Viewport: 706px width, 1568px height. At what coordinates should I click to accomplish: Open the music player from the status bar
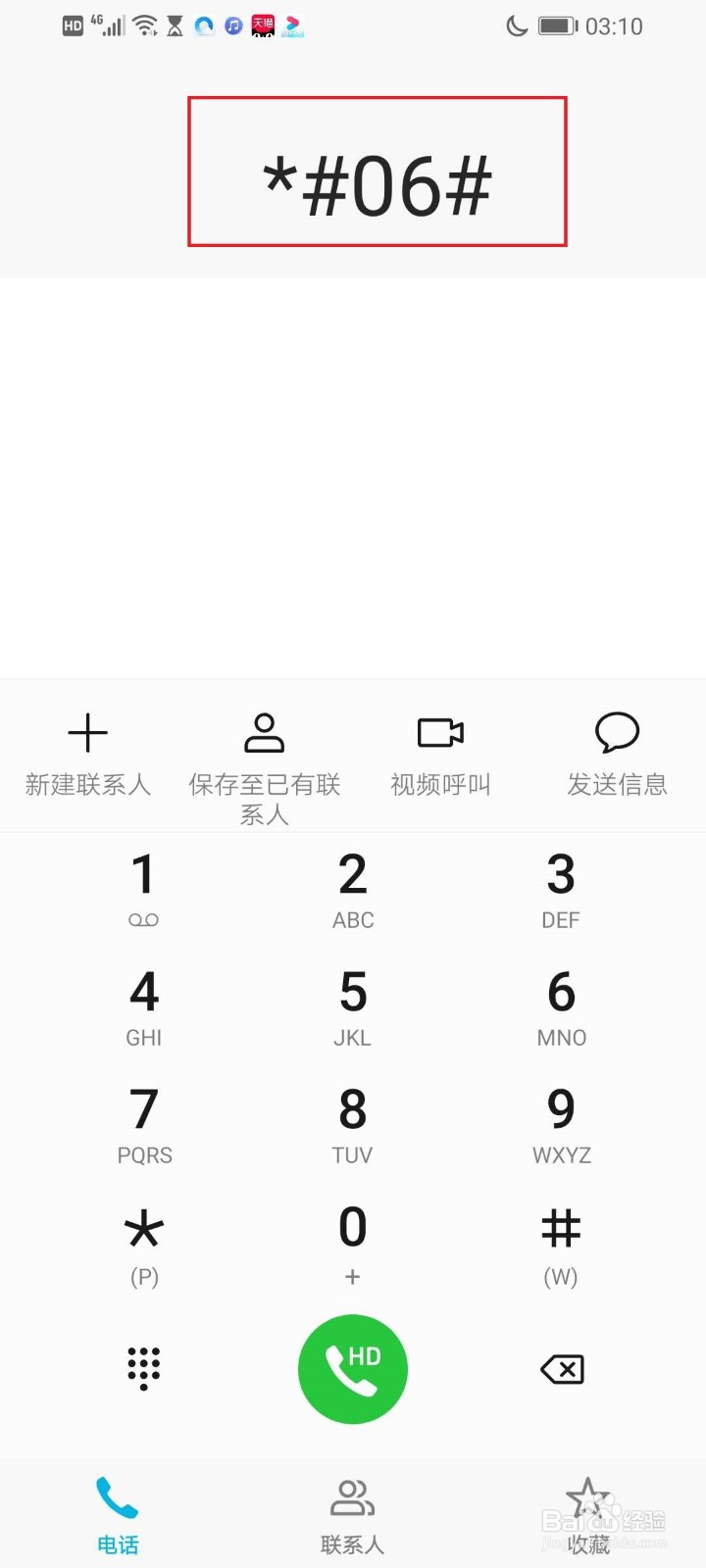click(x=232, y=25)
